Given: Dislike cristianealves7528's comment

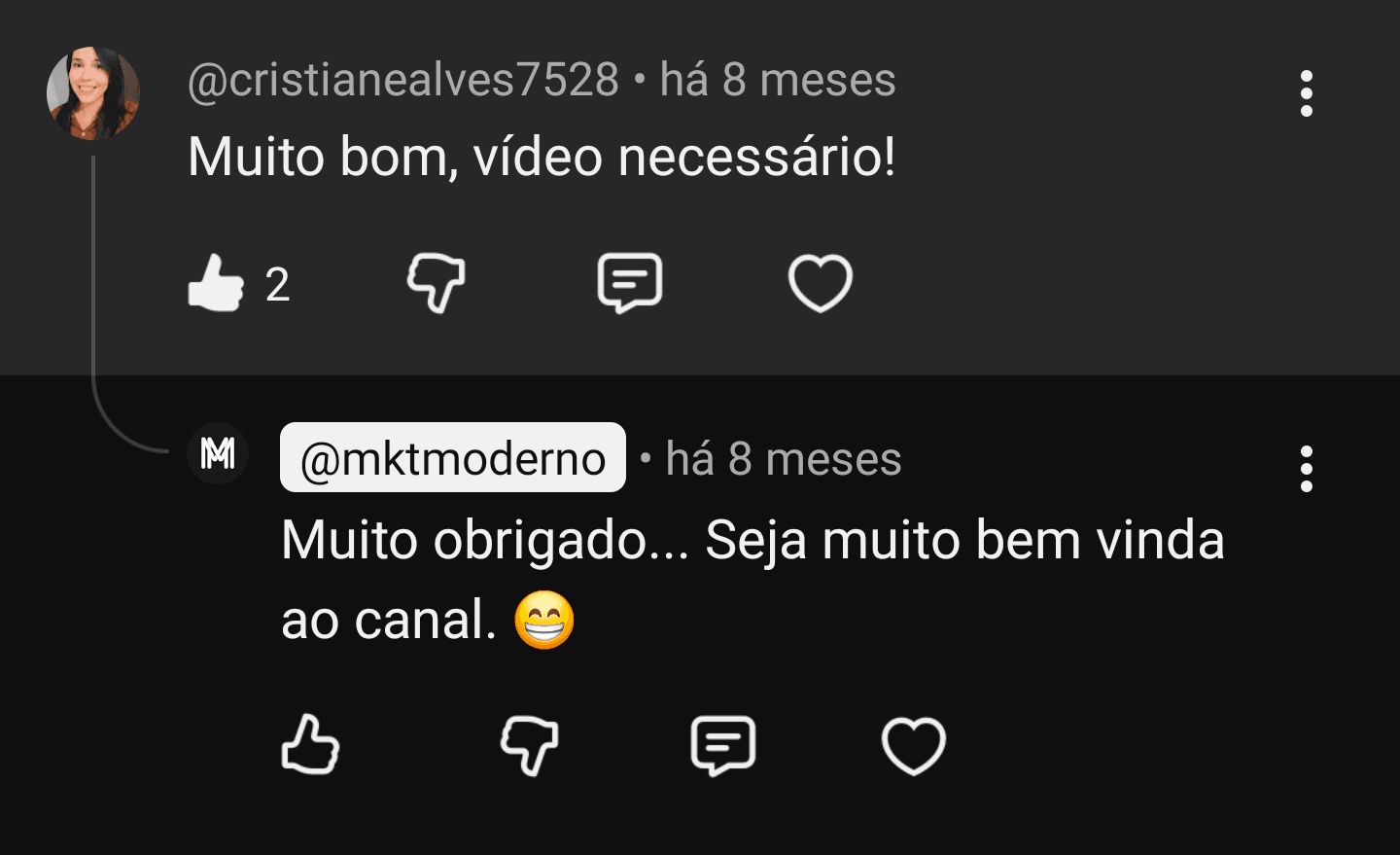Looking at the screenshot, I should point(436,283).
